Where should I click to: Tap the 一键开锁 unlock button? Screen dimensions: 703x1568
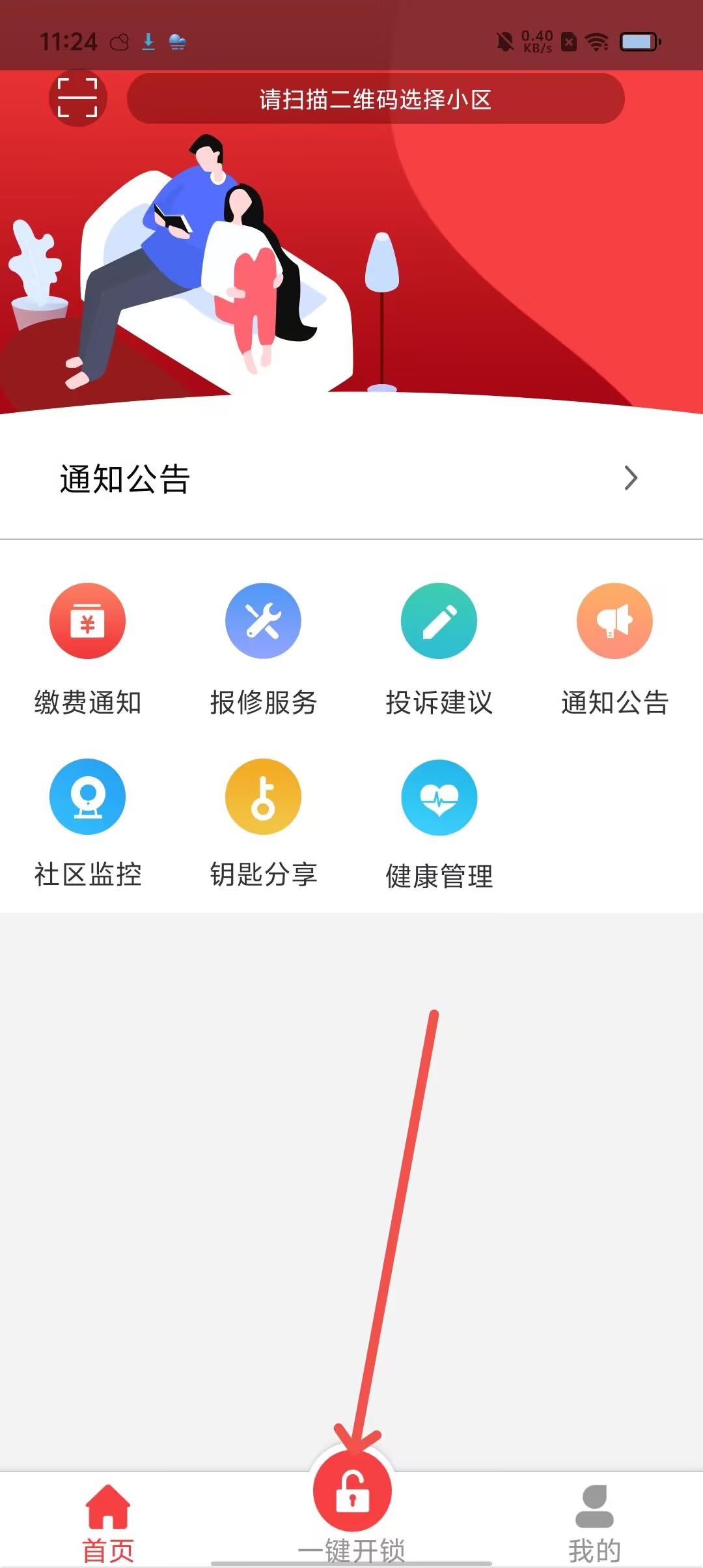pyautogui.click(x=352, y=1492)
